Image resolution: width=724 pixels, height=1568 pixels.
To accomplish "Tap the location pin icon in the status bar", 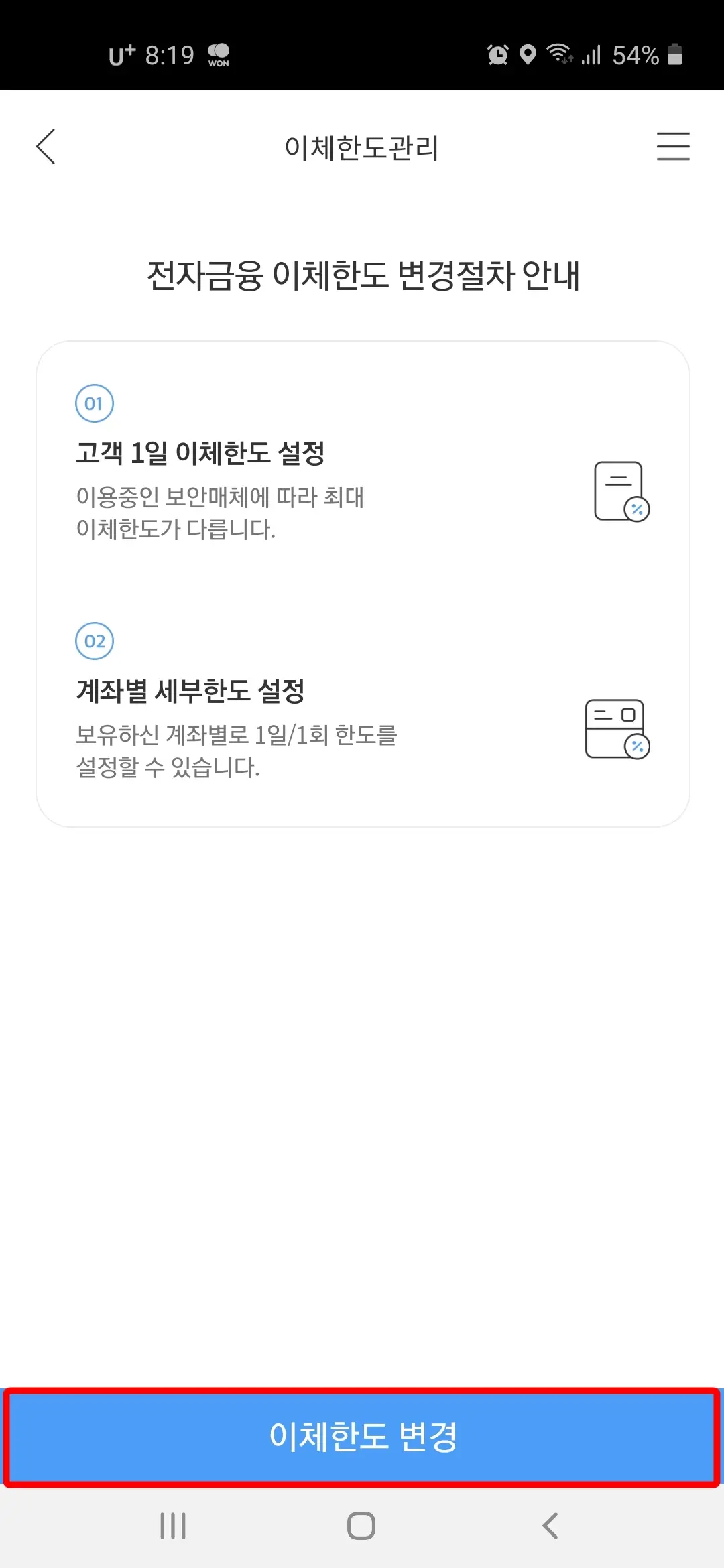I will (x=529, y=56).
